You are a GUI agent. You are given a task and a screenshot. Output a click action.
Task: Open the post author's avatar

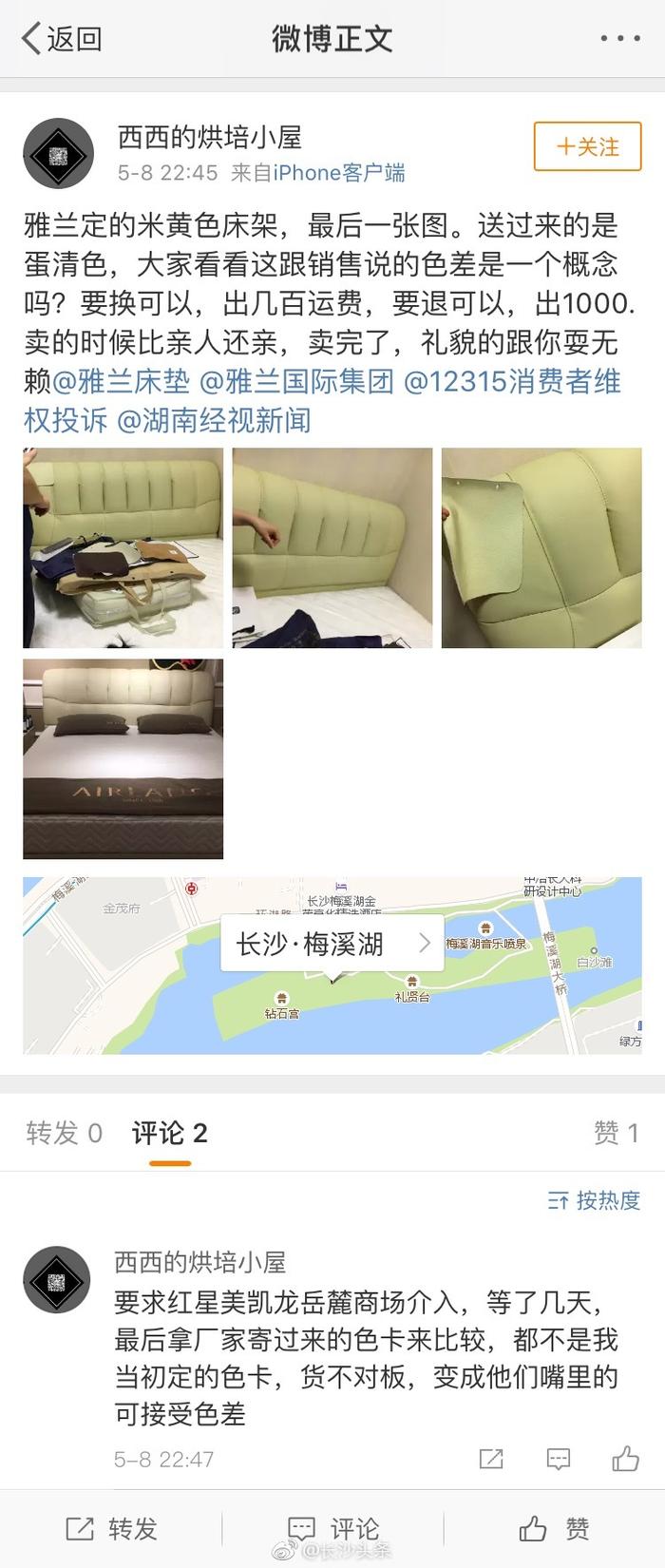pyautogui.click(x=58, y=154)
